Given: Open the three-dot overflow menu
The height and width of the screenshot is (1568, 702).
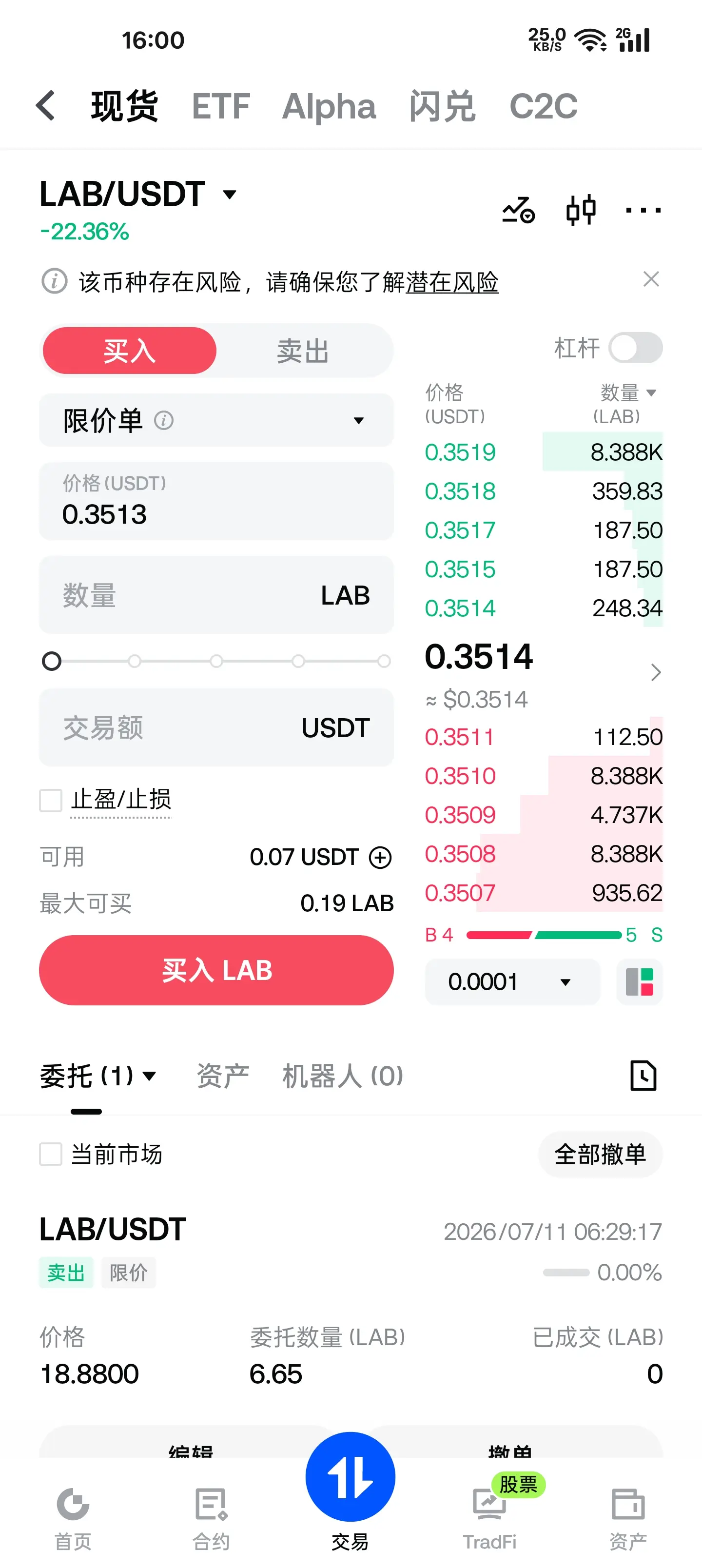Looking at the screenshot, I should [x=643, y=211].
